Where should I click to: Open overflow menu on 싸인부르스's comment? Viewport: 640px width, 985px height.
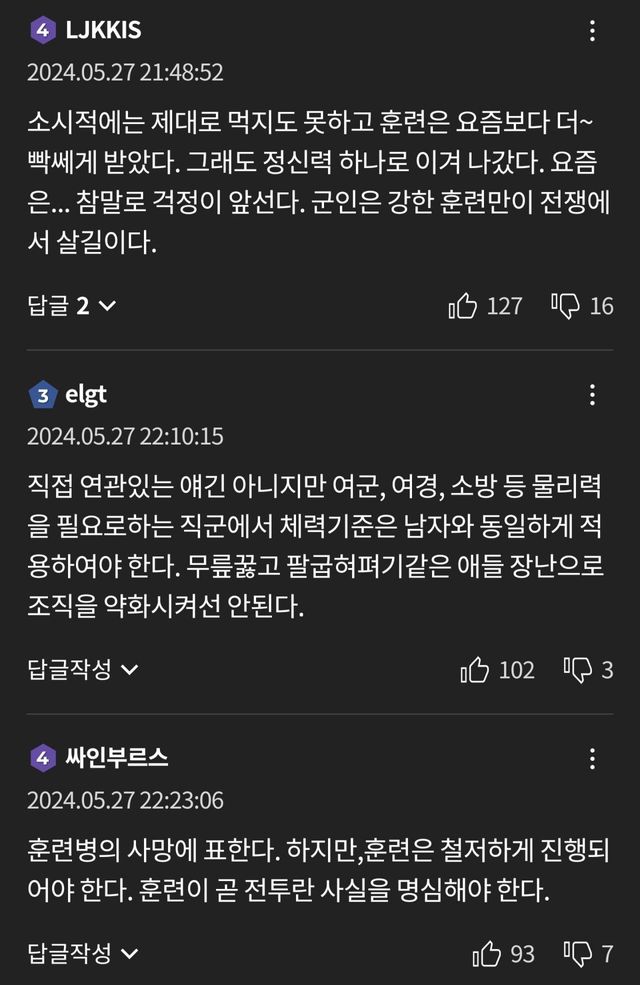click(x=593, y=758)
